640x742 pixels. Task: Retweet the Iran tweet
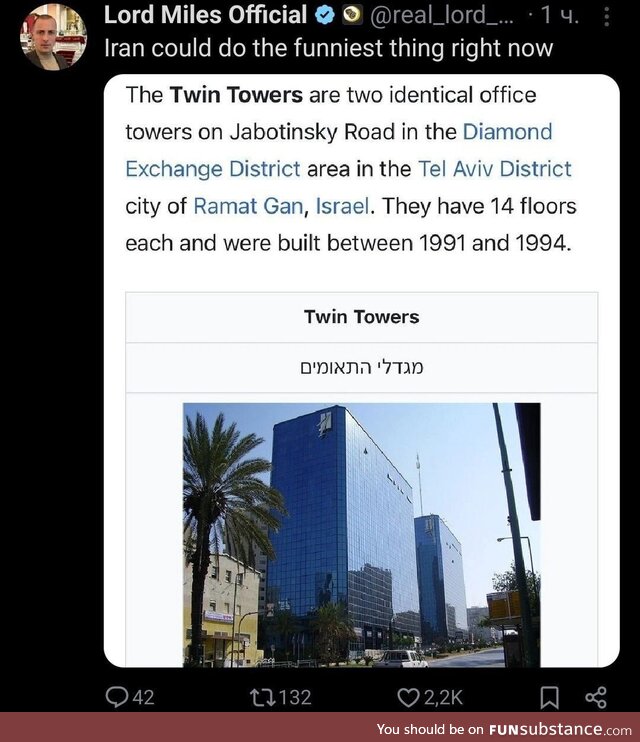262,697
